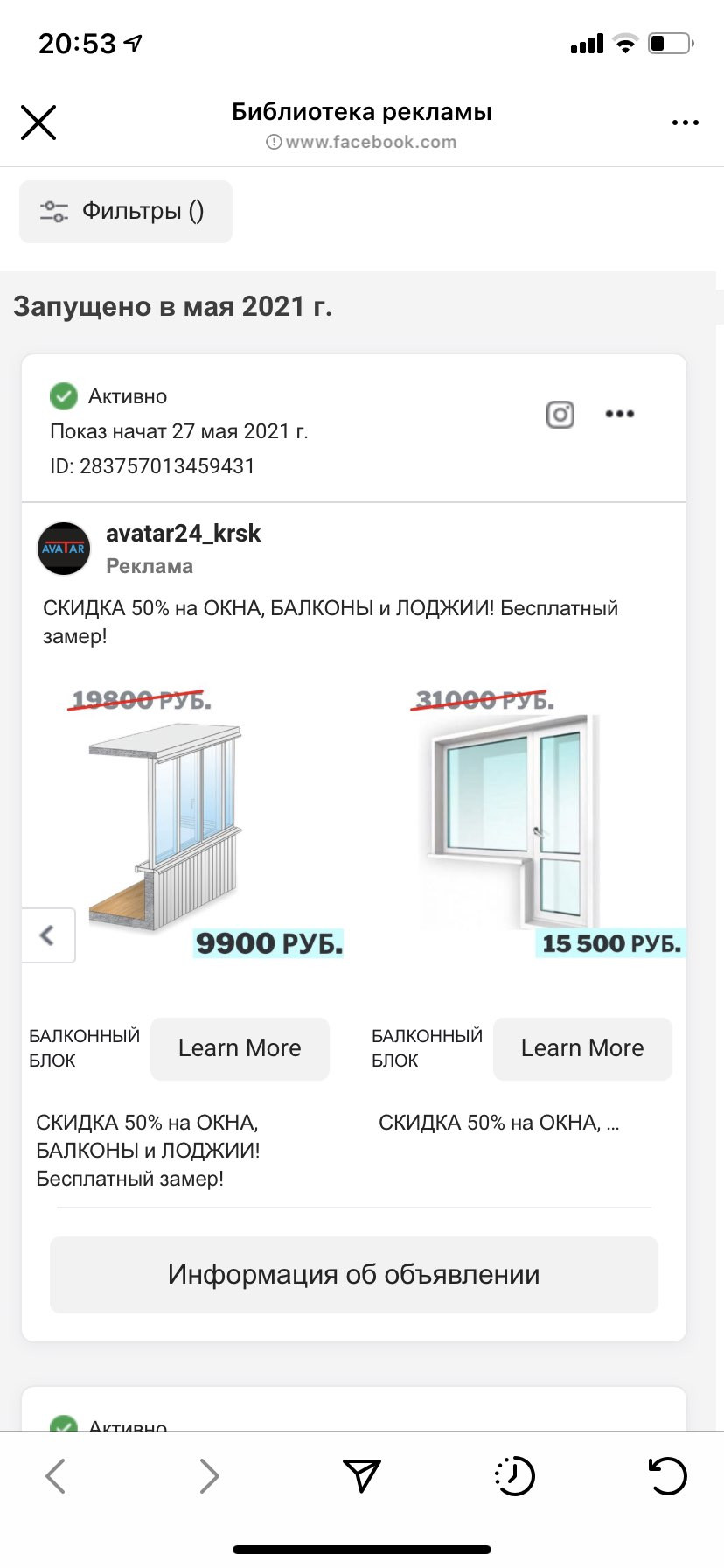Go to previous carousel slide with left arrow

48,935
